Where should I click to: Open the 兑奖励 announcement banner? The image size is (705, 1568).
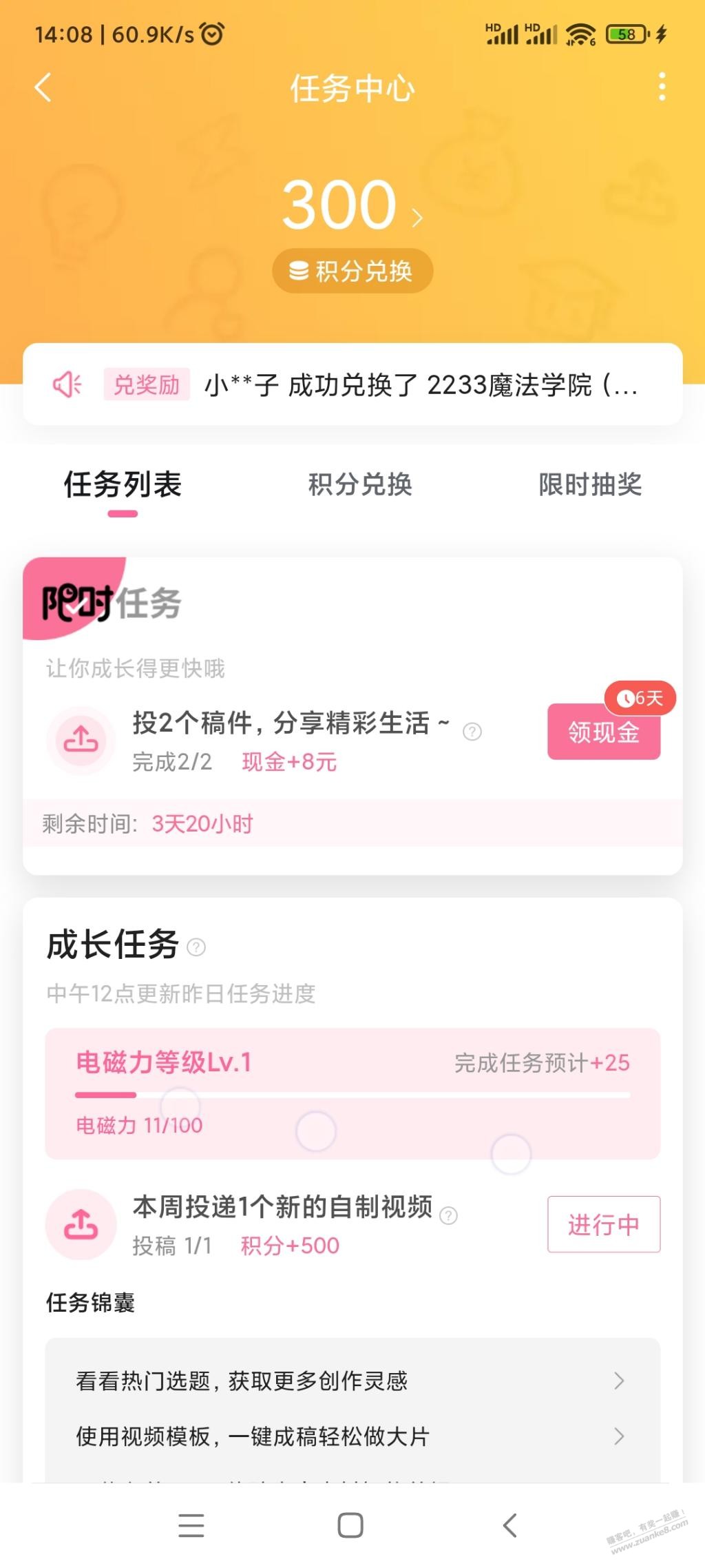tap(352, 384)
